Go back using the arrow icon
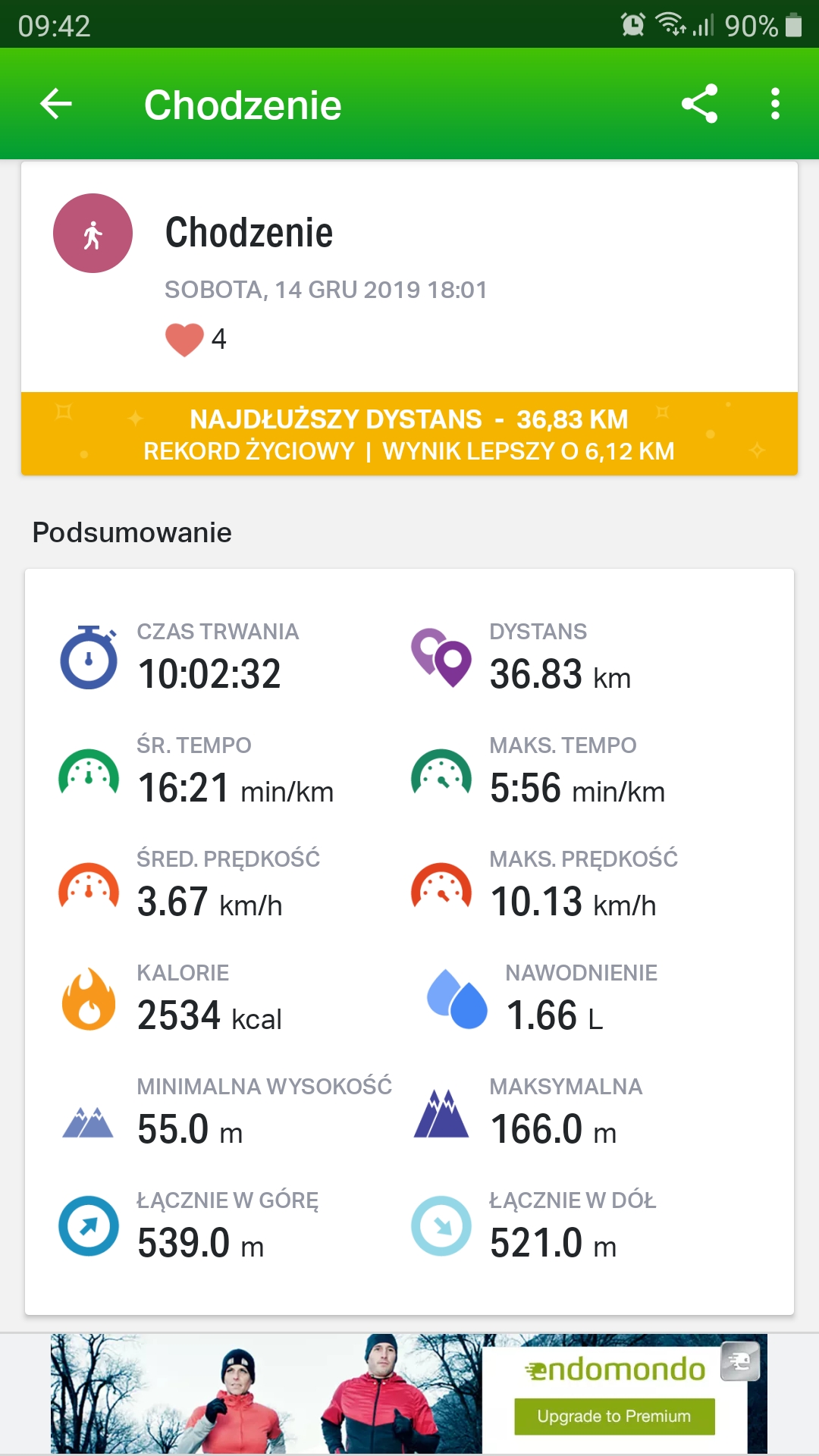819x1456 pixels. click(x=56, y=104)
